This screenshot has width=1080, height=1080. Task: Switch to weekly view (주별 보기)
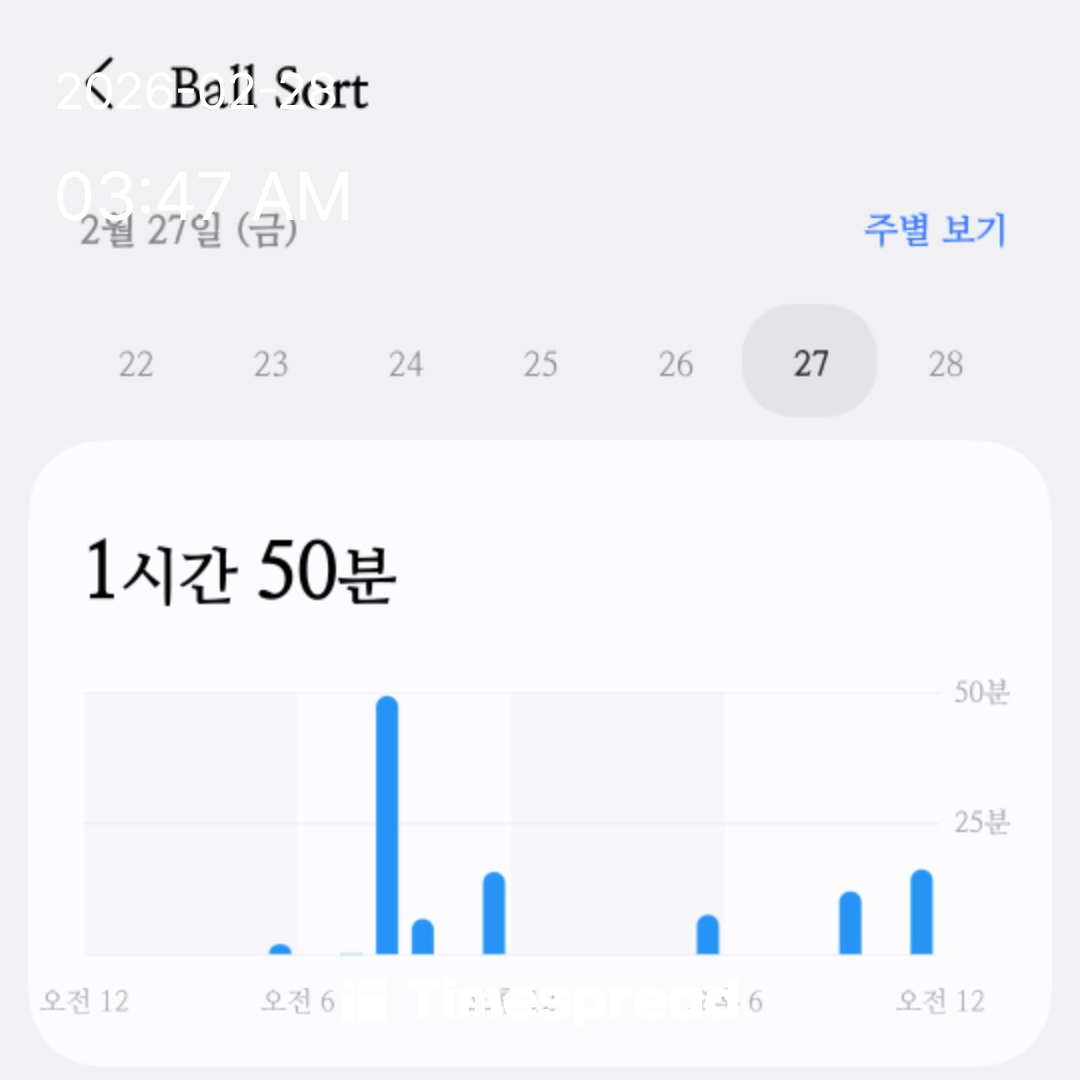(934, 230)
